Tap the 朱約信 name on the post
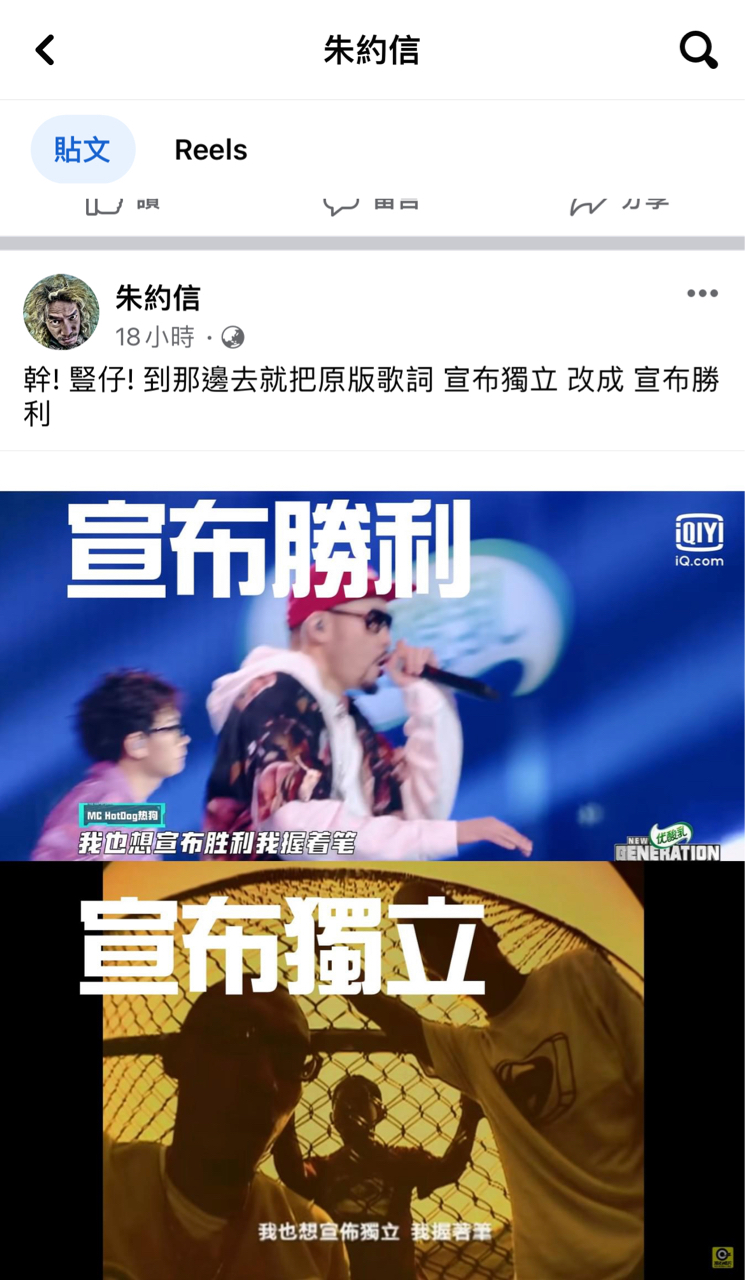 (157, 297)
